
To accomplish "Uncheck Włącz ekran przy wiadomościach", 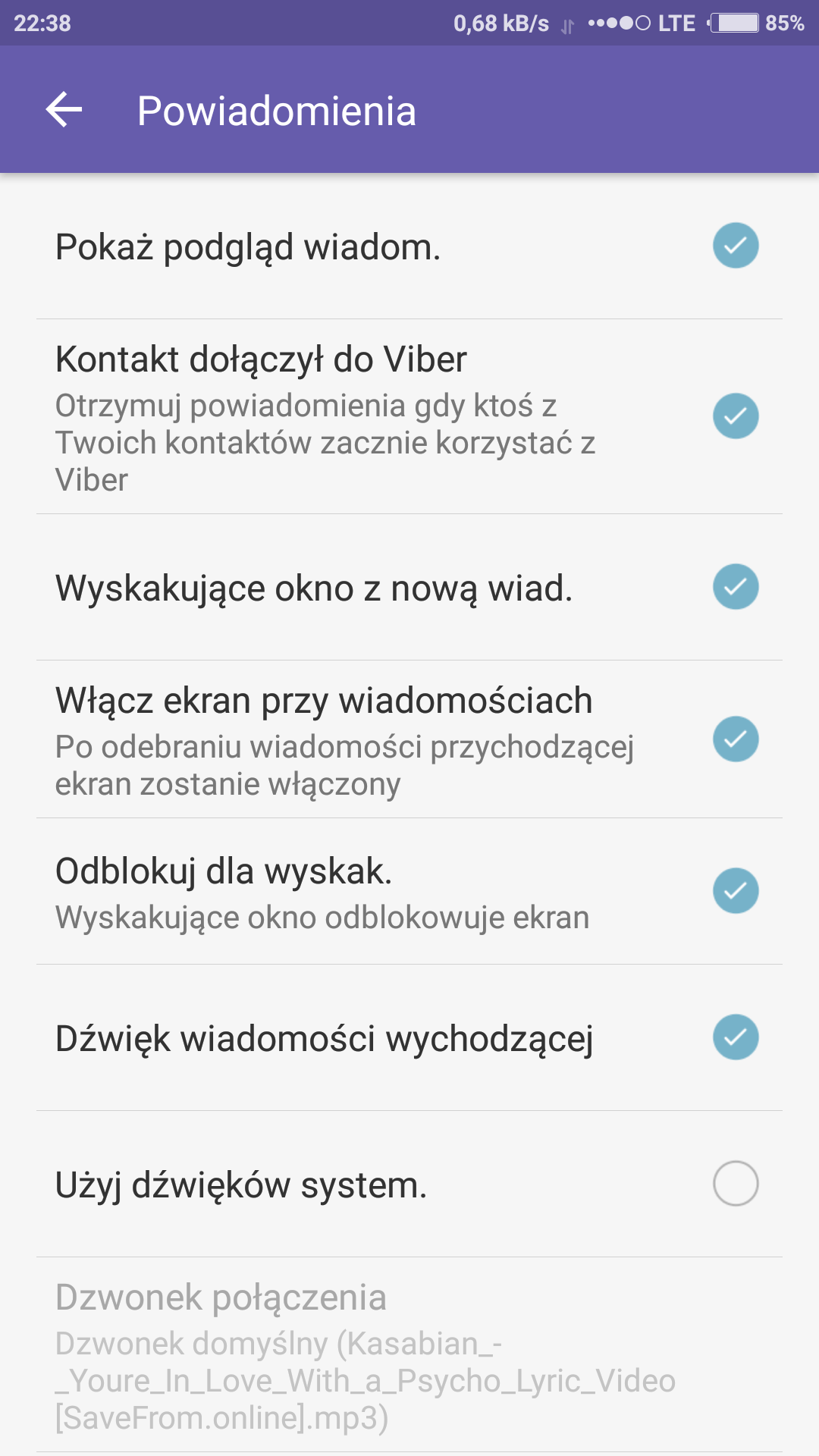I will pos(735,739).
